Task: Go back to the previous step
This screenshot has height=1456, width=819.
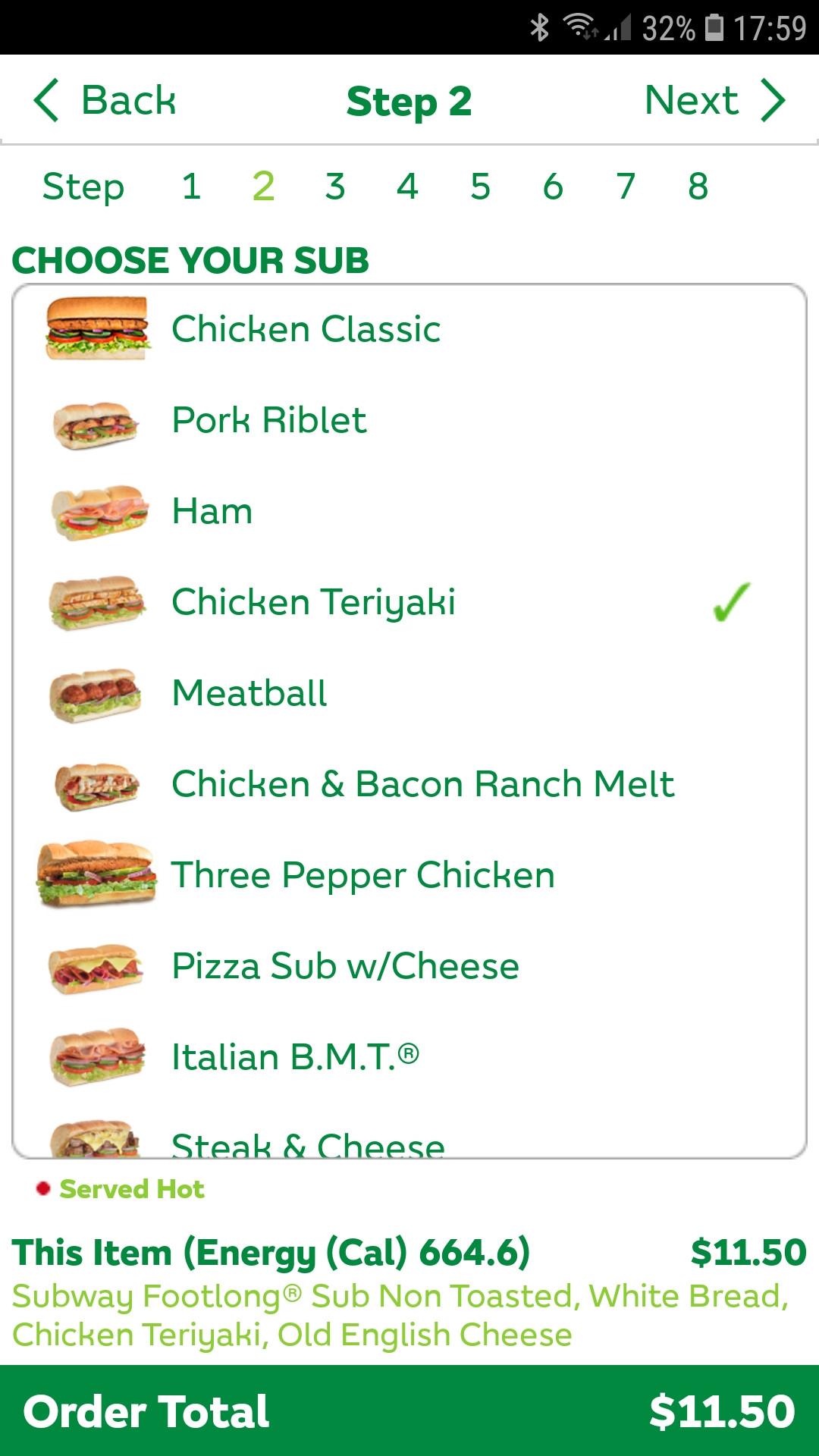Action: coord(106,101)
